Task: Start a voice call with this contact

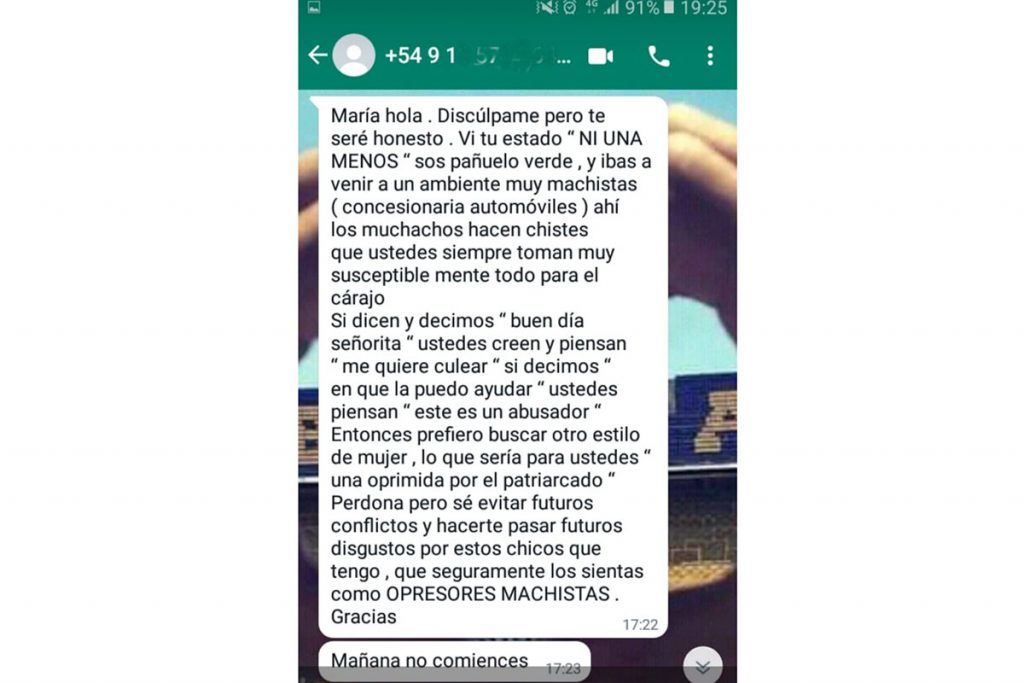Action: [659, 56]
